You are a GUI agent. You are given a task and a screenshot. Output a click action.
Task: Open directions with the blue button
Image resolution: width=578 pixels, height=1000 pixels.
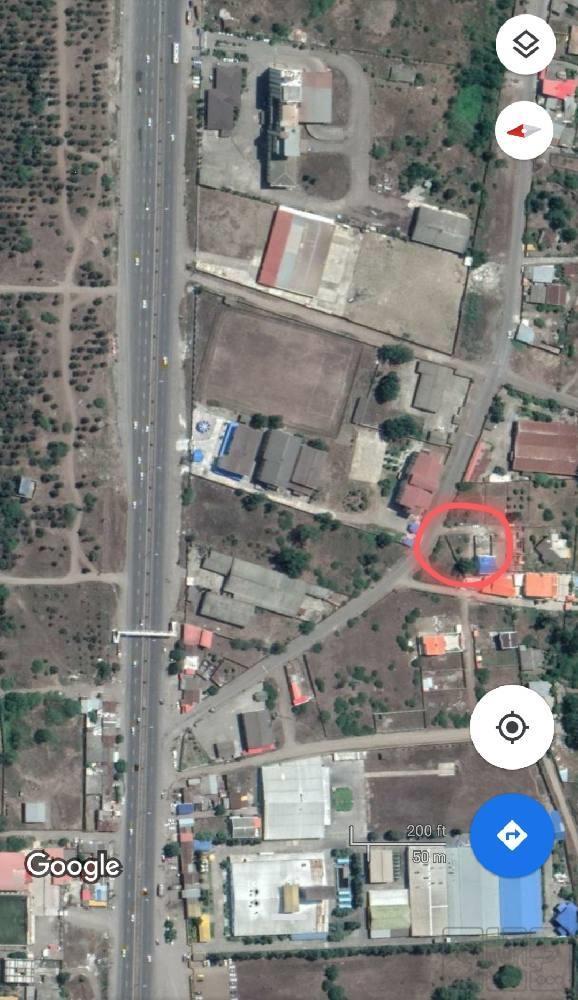point(512,835)
